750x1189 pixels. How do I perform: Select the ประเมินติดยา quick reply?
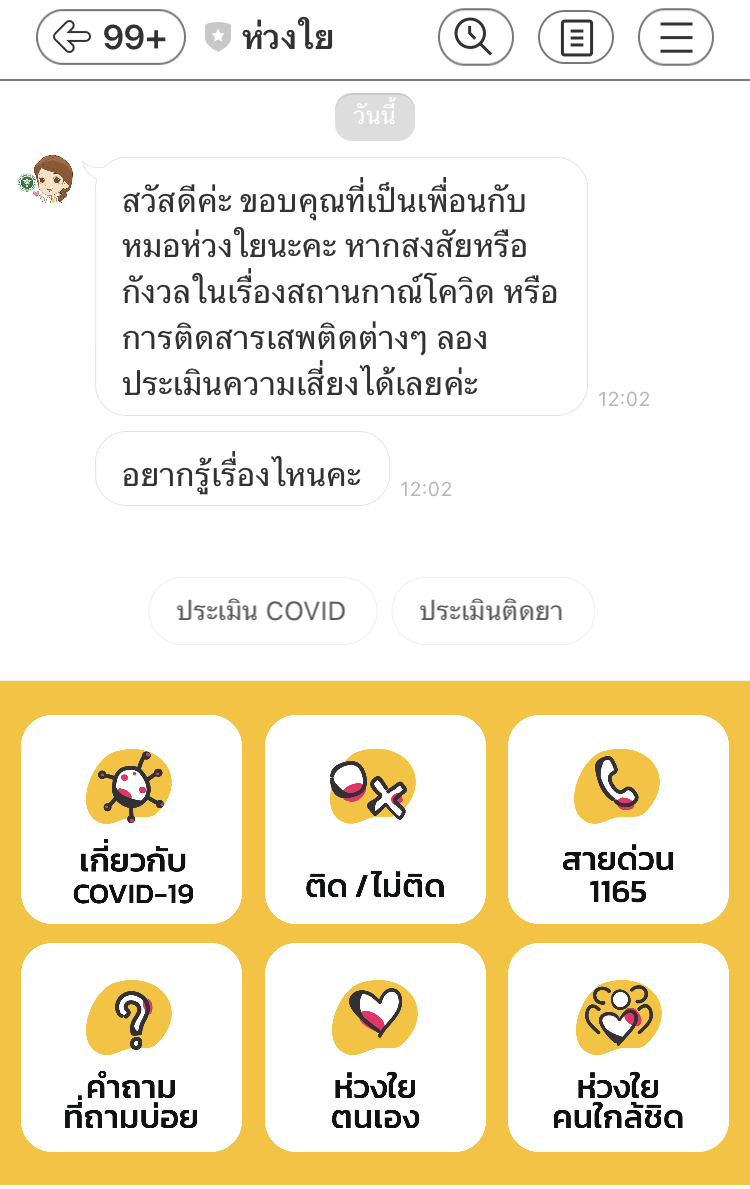click(x=492, y=611)
